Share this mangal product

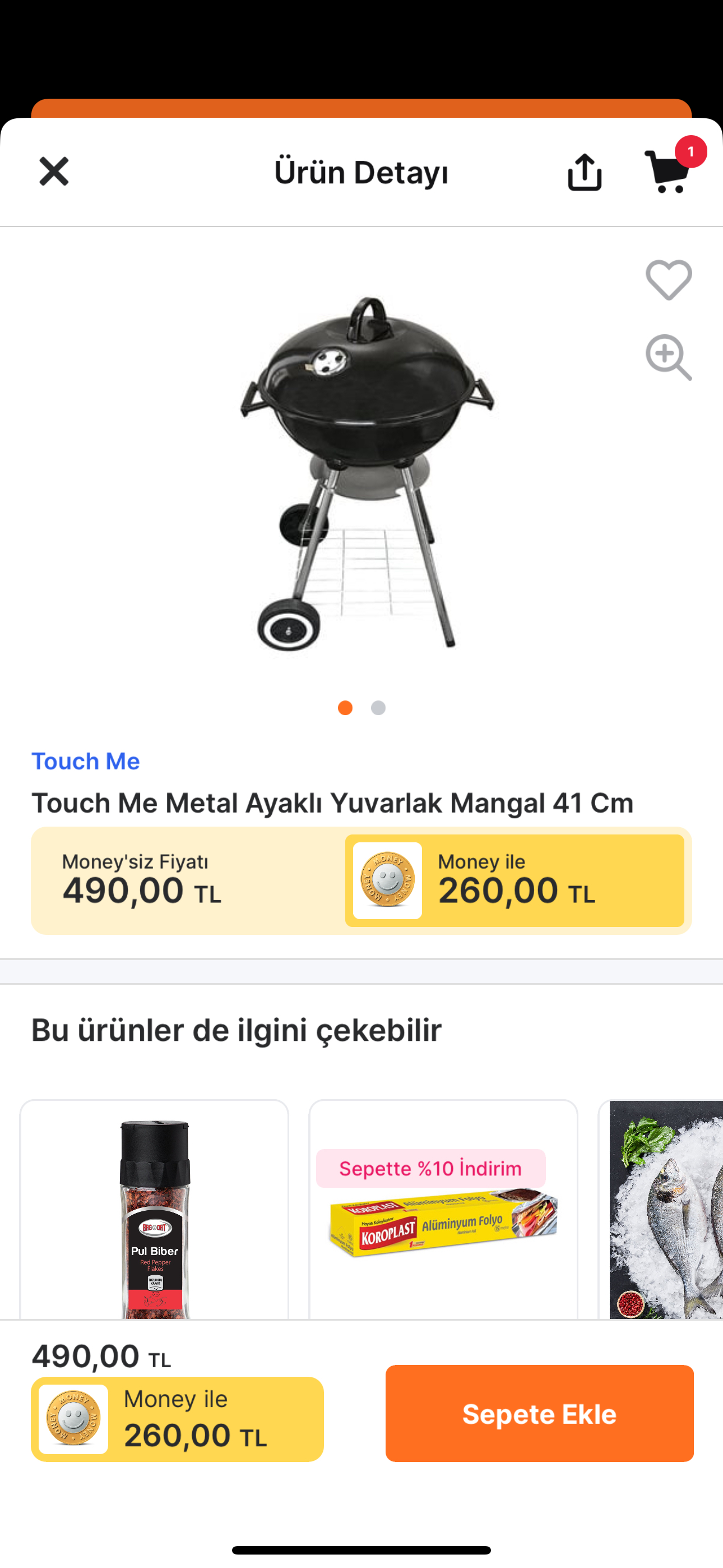click(584, 172)
